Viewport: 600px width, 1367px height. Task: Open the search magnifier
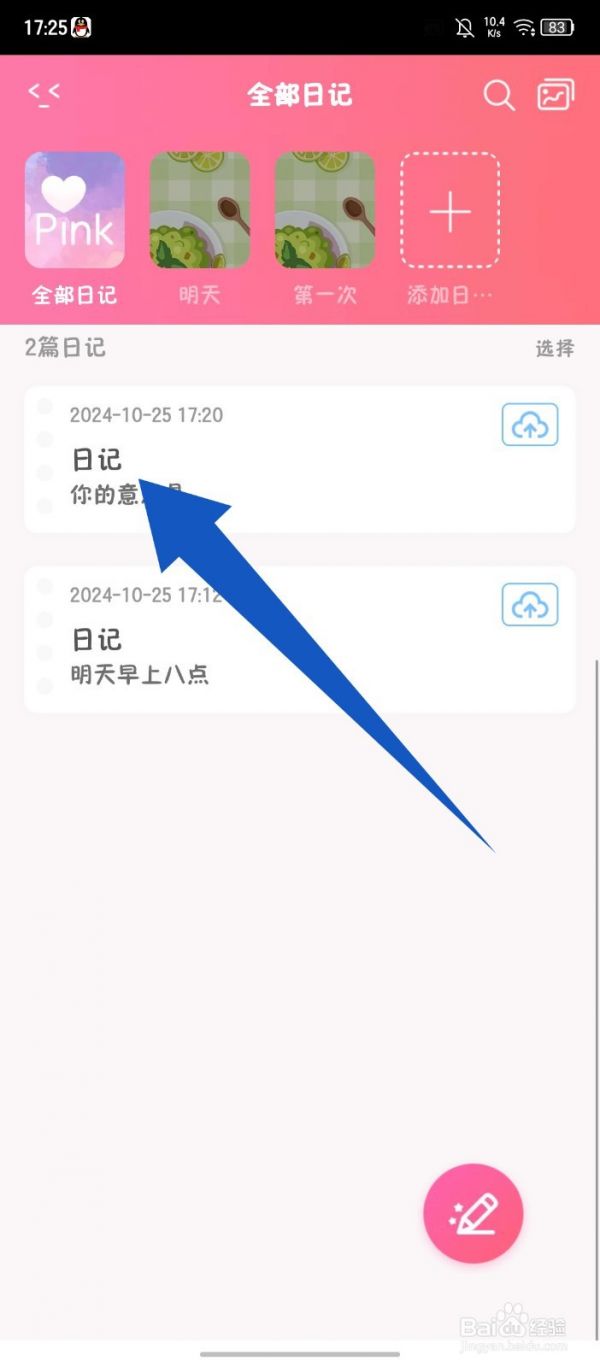pyautogui.click(x=498, y=95)
